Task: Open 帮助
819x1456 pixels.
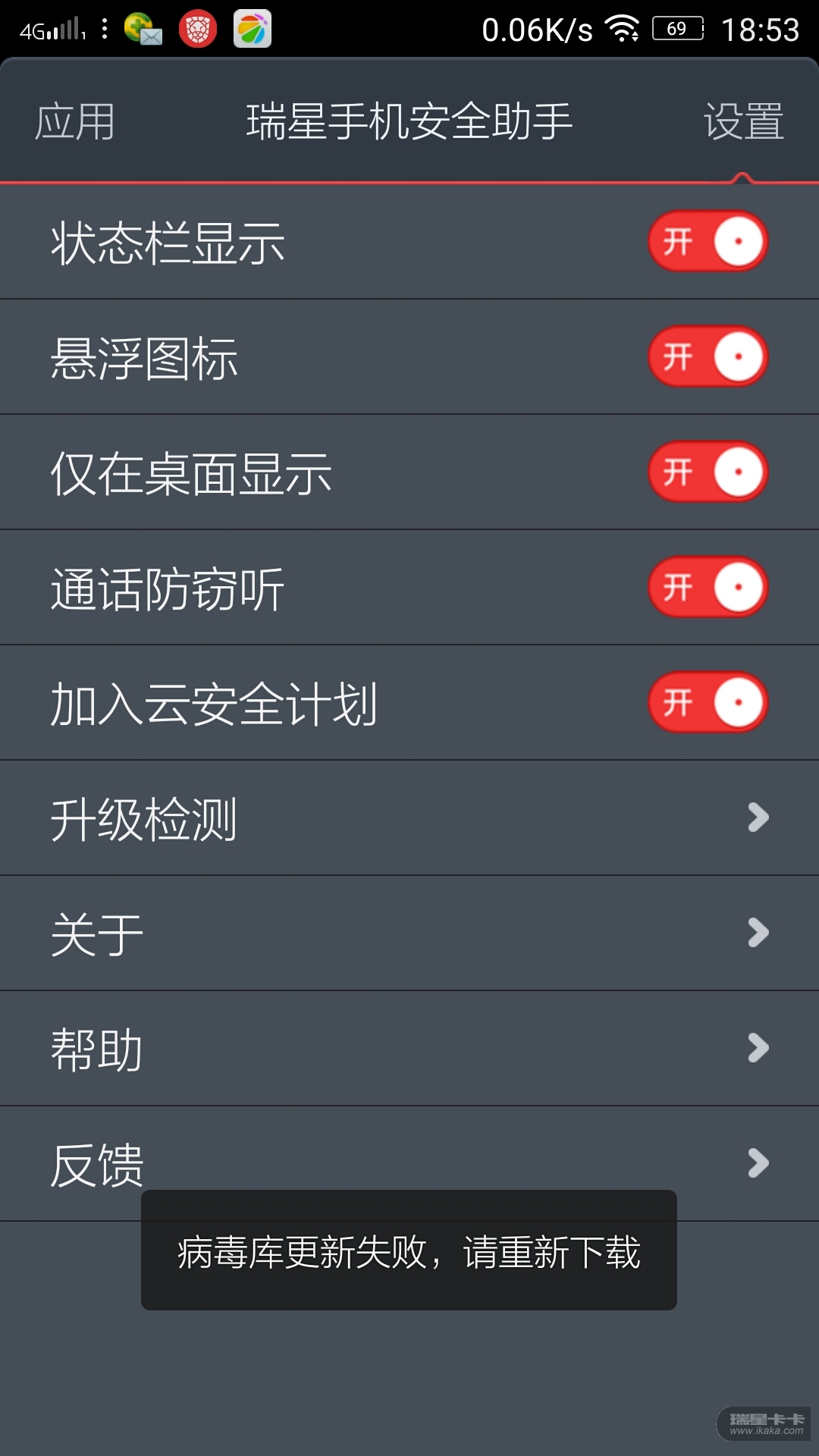Action: (x=409, y=1049)
